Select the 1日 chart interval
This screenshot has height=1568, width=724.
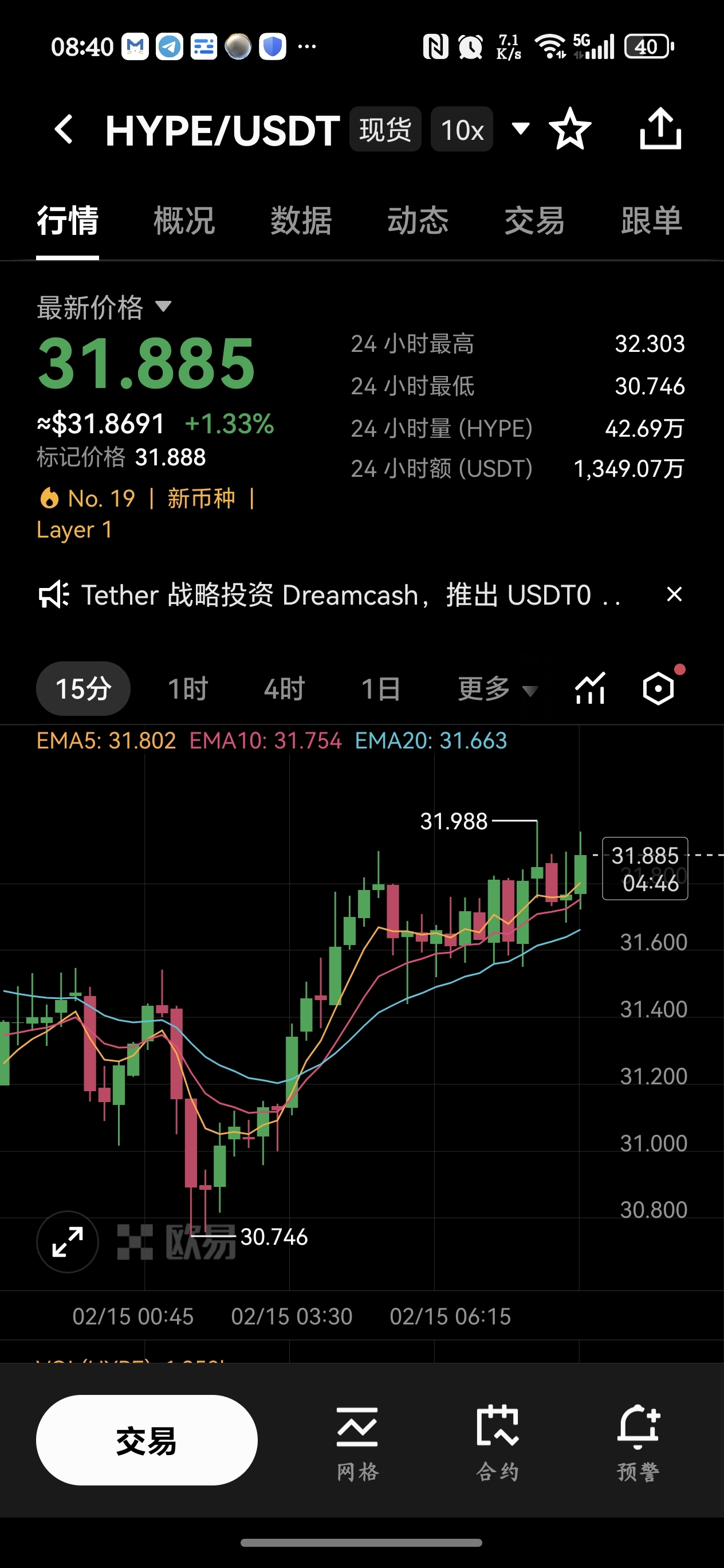coord(381,689)
